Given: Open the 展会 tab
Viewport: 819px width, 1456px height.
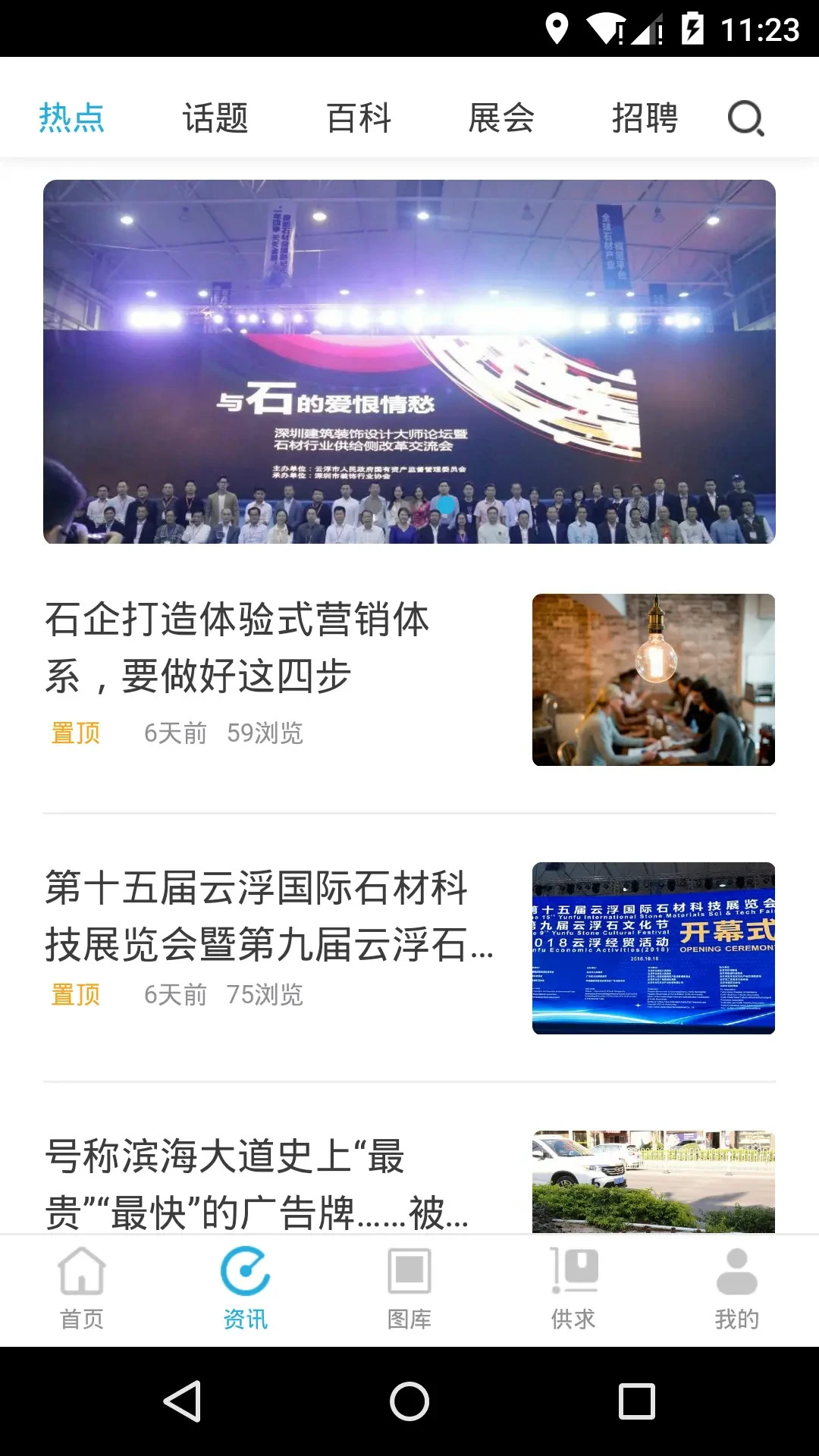Looking at the screenshot, I should pyautogui.click(x=501, y=118).
